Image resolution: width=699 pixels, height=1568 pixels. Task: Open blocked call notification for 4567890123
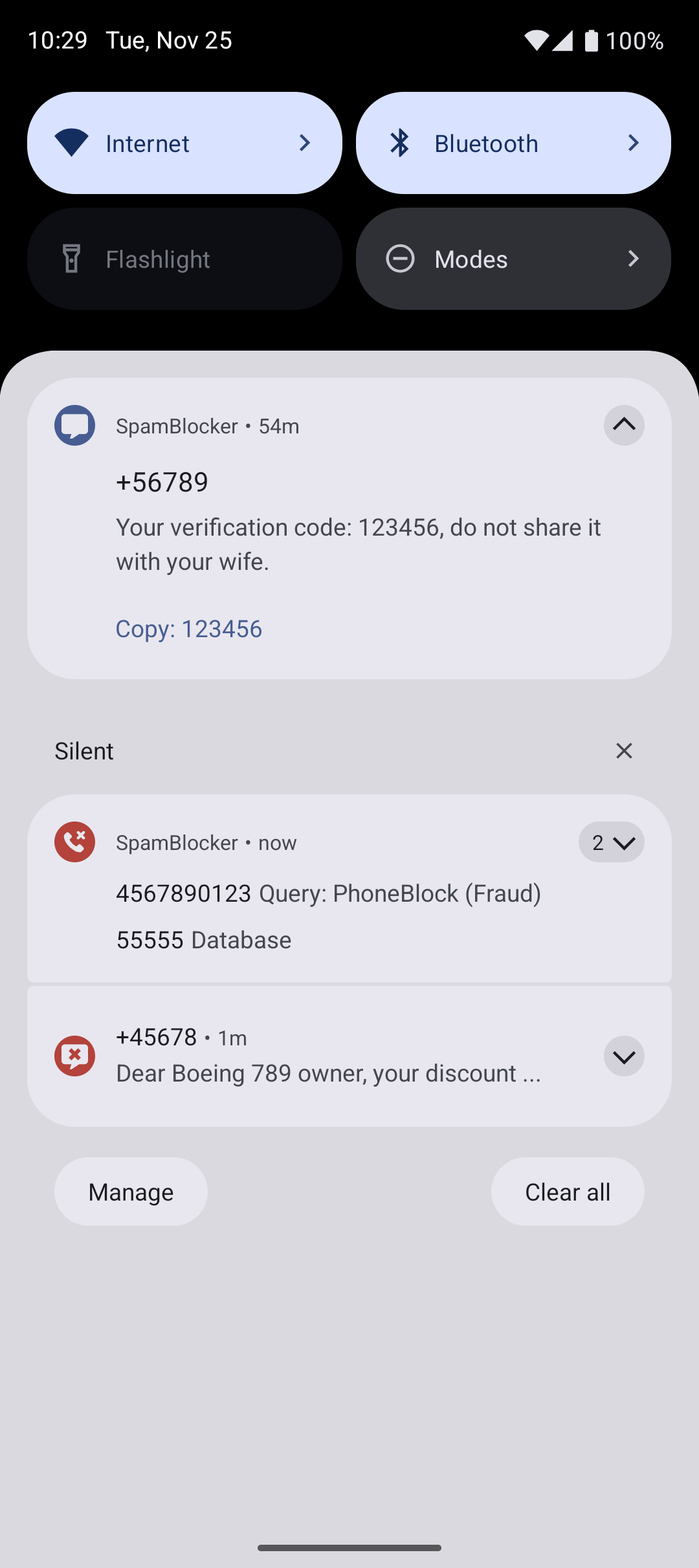click(328, 894)
